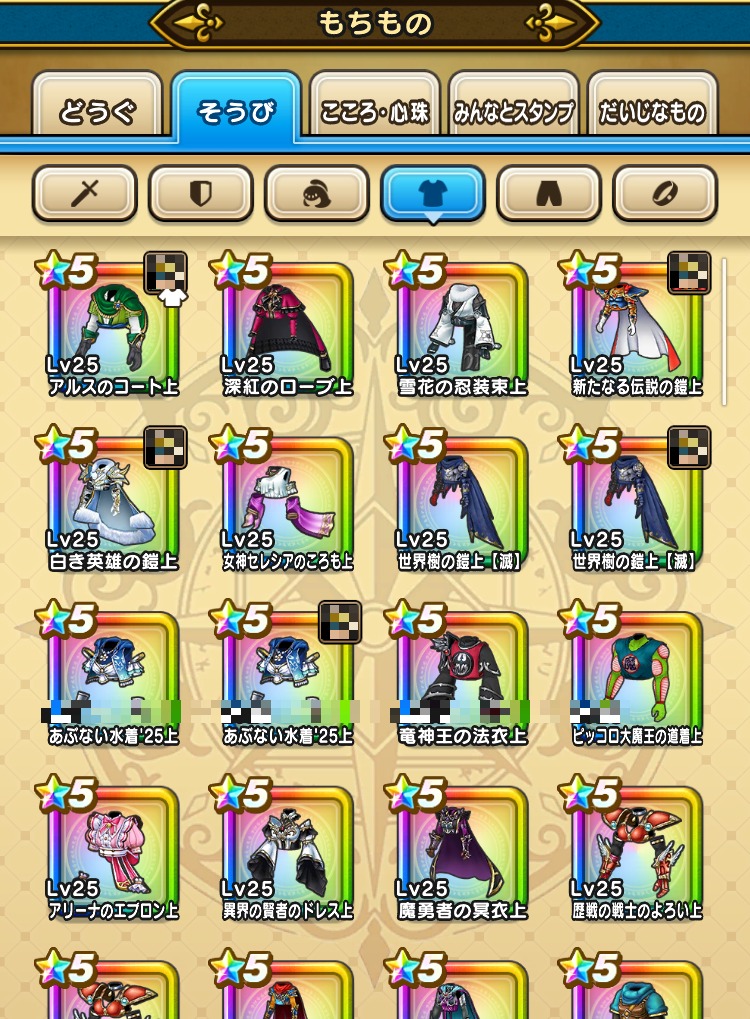
Task: Switch to みんなとスタンプ tab
Action: pos(513,106)
